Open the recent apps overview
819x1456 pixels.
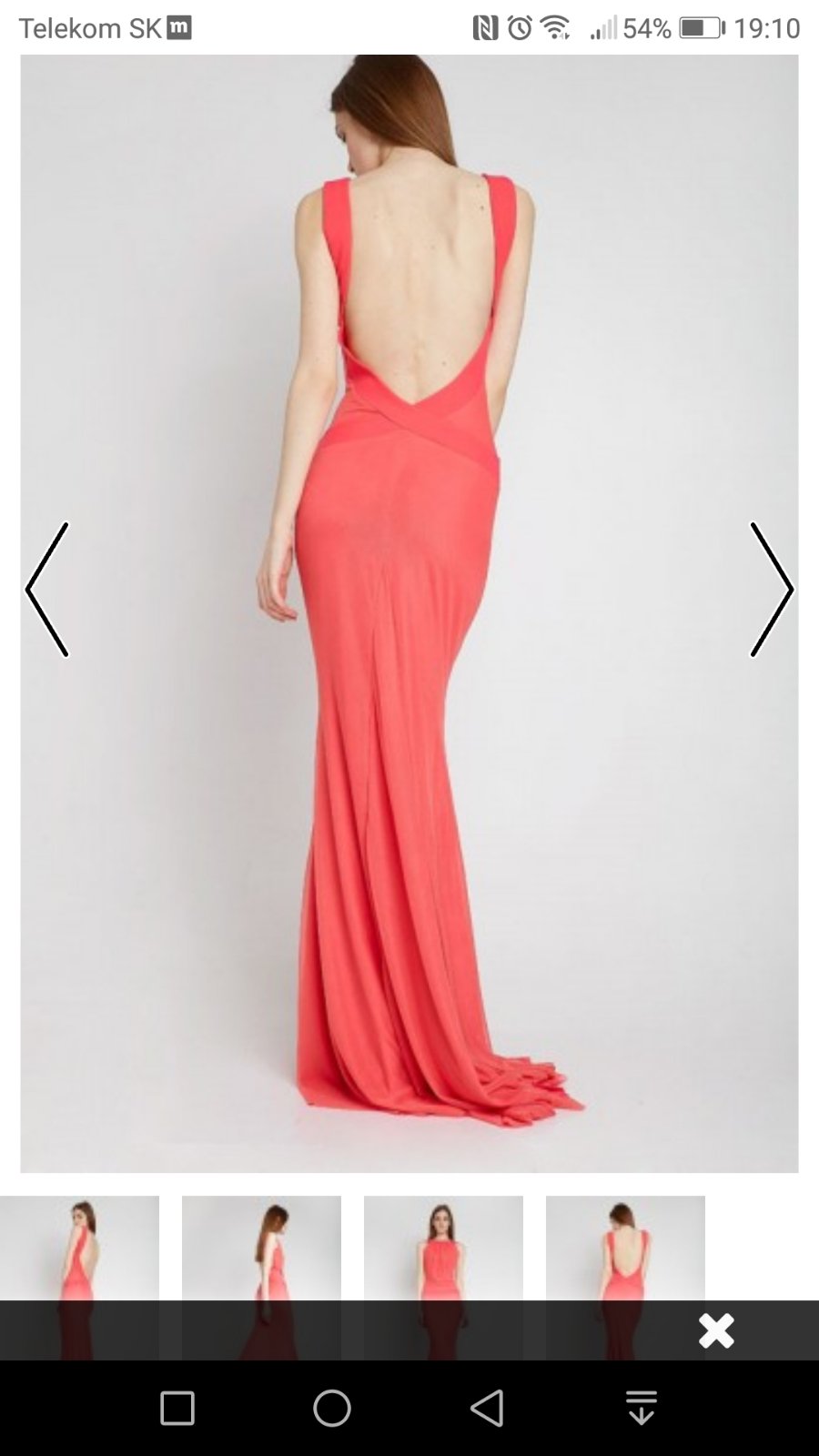[x=177, y=1408]
